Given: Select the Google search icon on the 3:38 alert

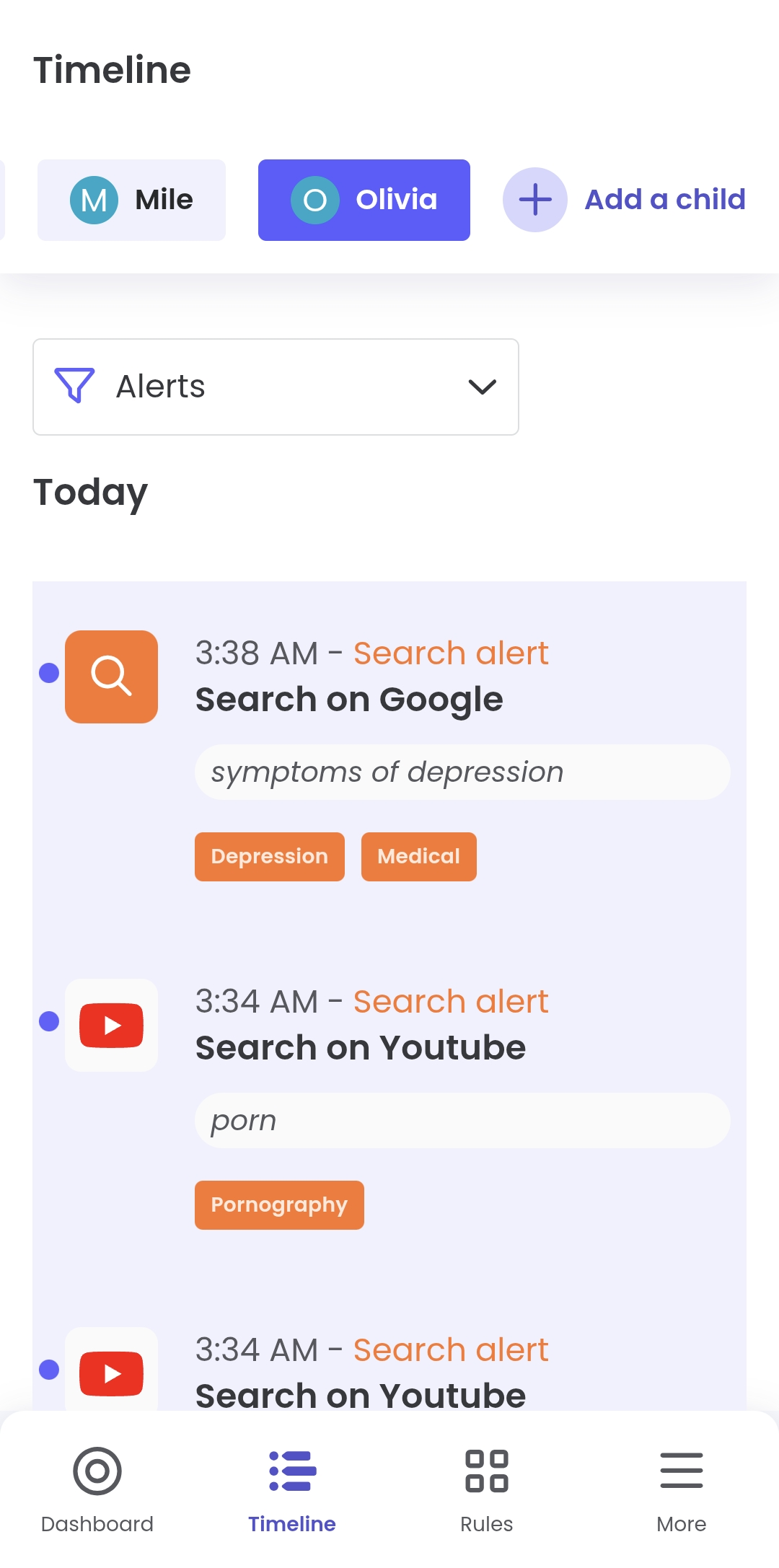Looking at the screenshot, I should click(111, 677).
